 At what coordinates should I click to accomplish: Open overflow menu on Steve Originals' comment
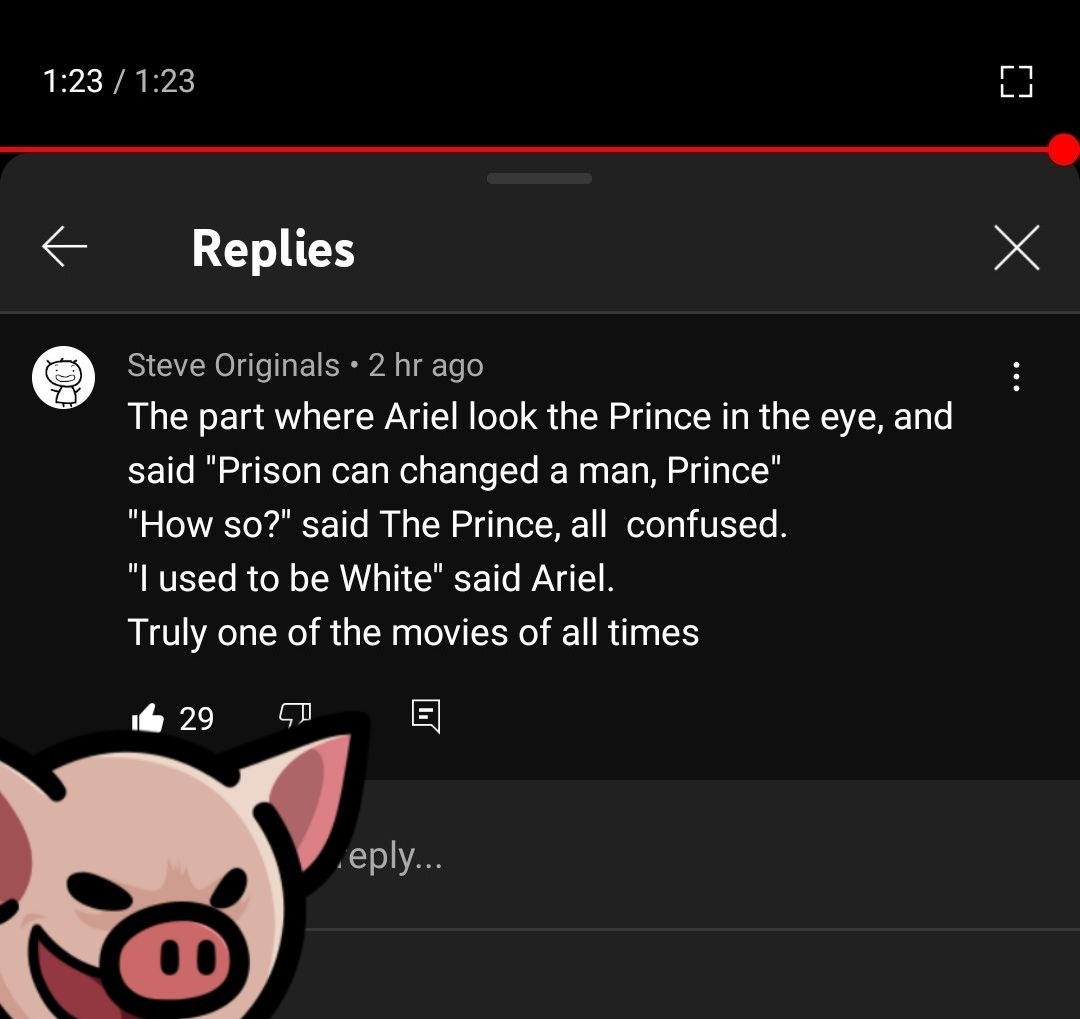pos(1016,376)
